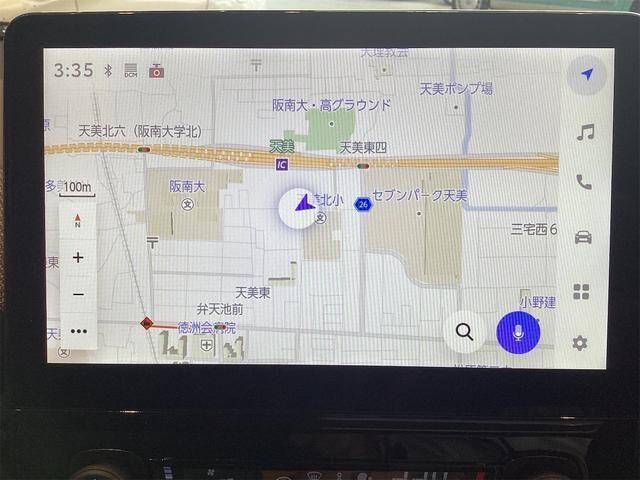The height and width of the screenshot is (480, 640).
Task: Open the music media tab
Action: (x=585, y=132)
